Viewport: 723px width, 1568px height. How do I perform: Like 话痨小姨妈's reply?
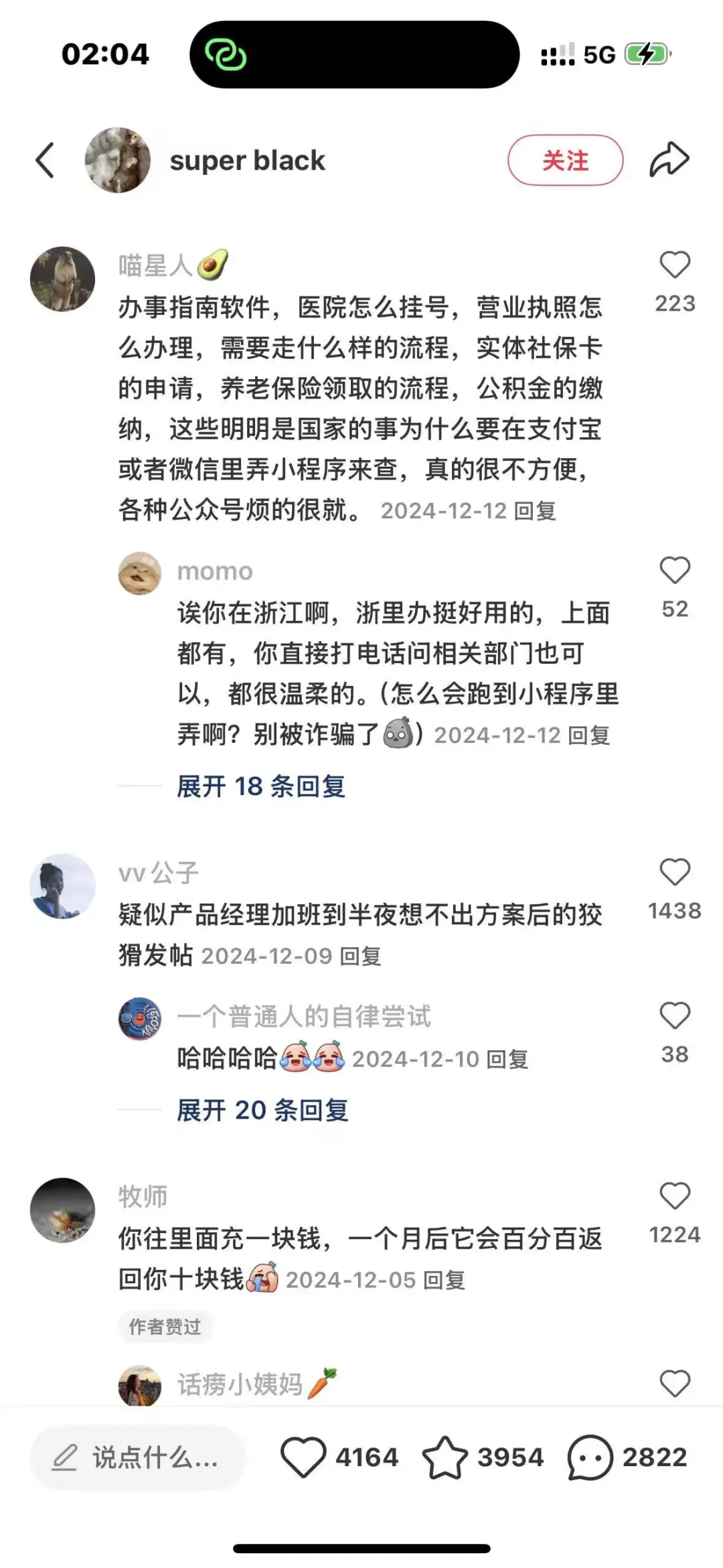674,1384
